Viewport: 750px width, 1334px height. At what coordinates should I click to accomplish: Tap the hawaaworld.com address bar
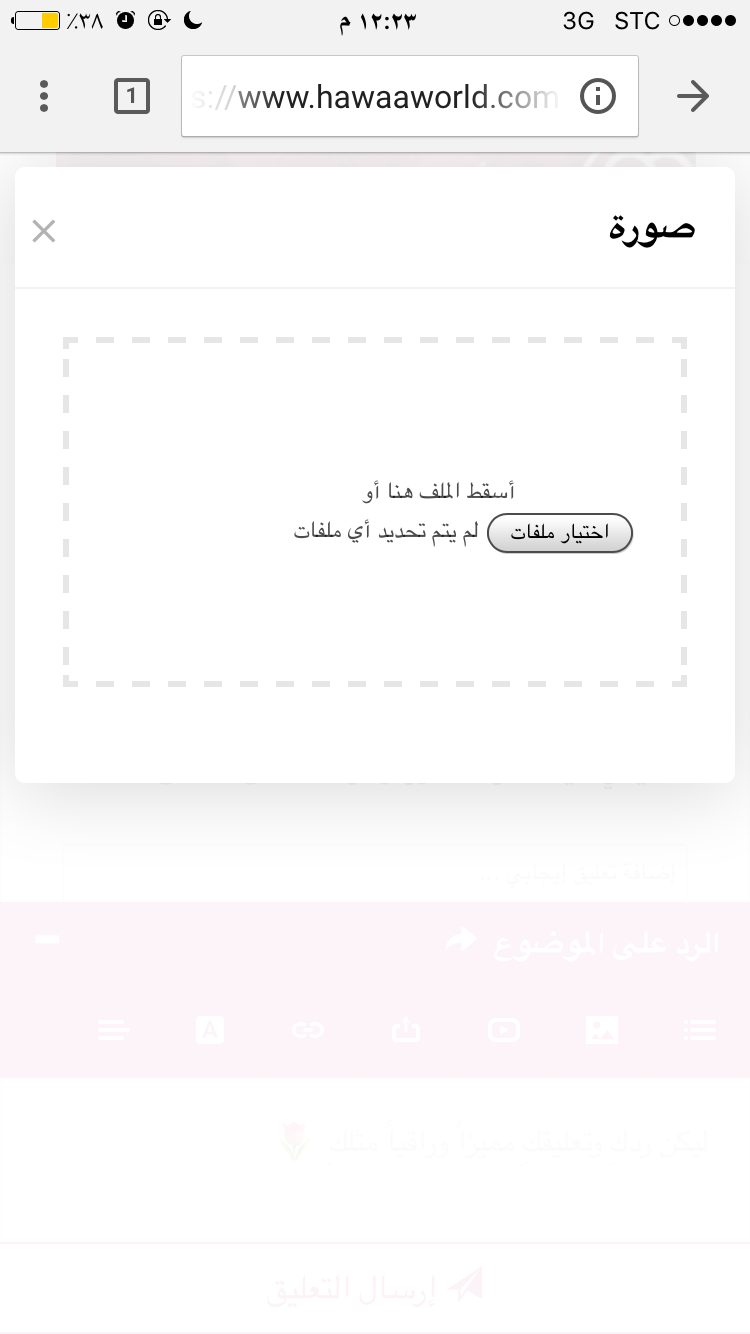(x=380, y=97)
